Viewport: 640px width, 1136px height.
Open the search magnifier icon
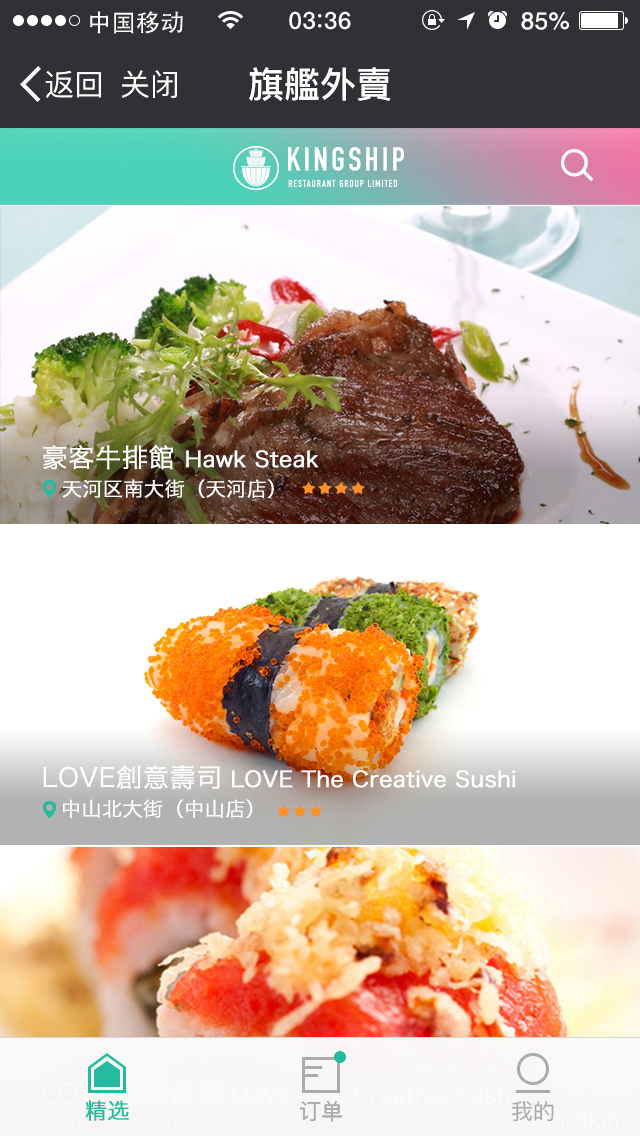pos(577,165)
